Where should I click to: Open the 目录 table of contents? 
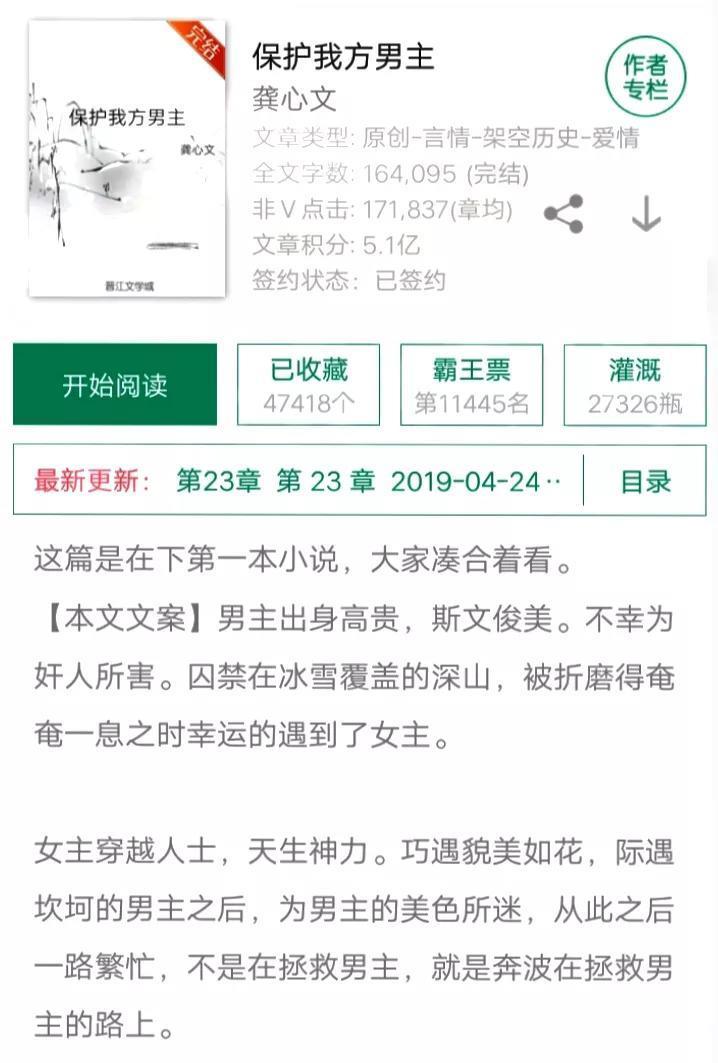click(x=645, y=481)
